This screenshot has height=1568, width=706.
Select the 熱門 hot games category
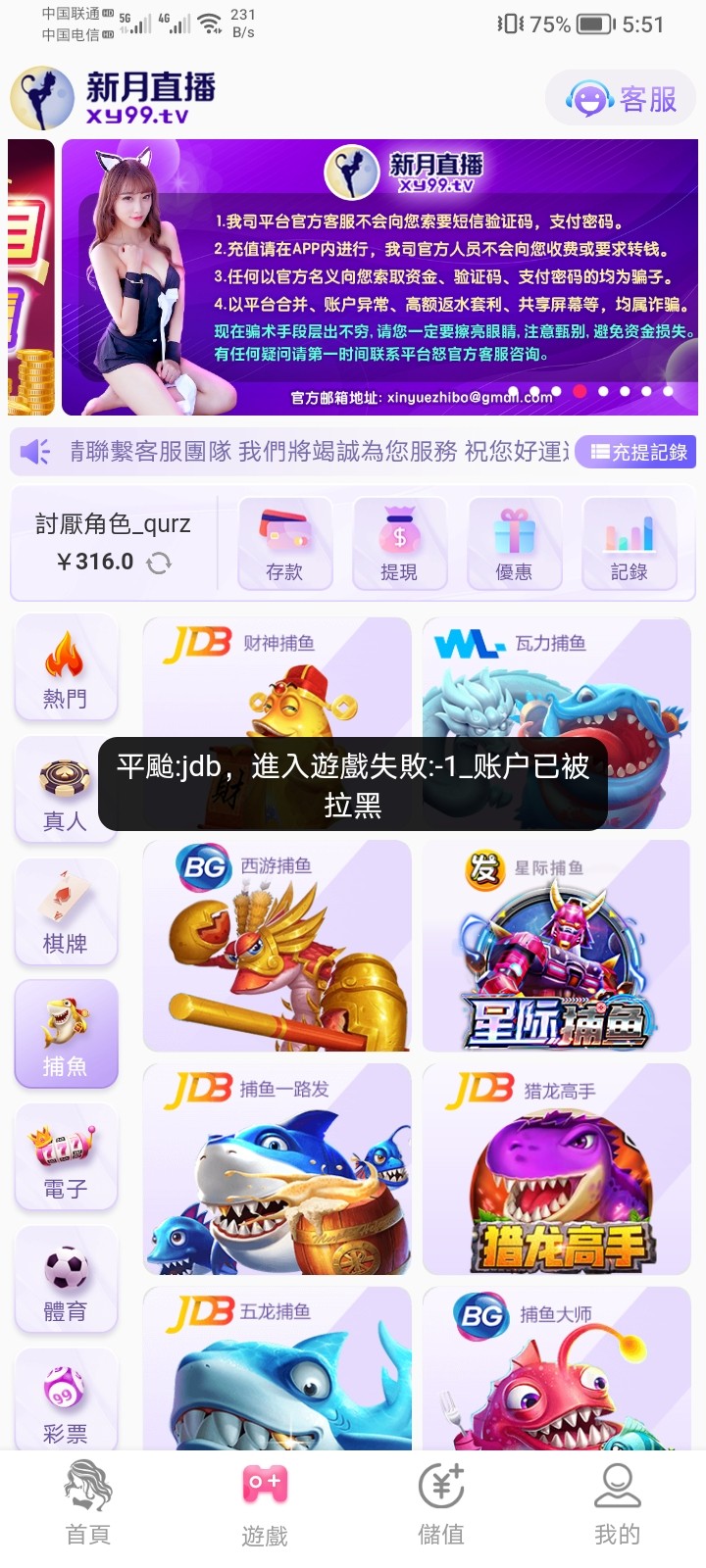(66, 667)
